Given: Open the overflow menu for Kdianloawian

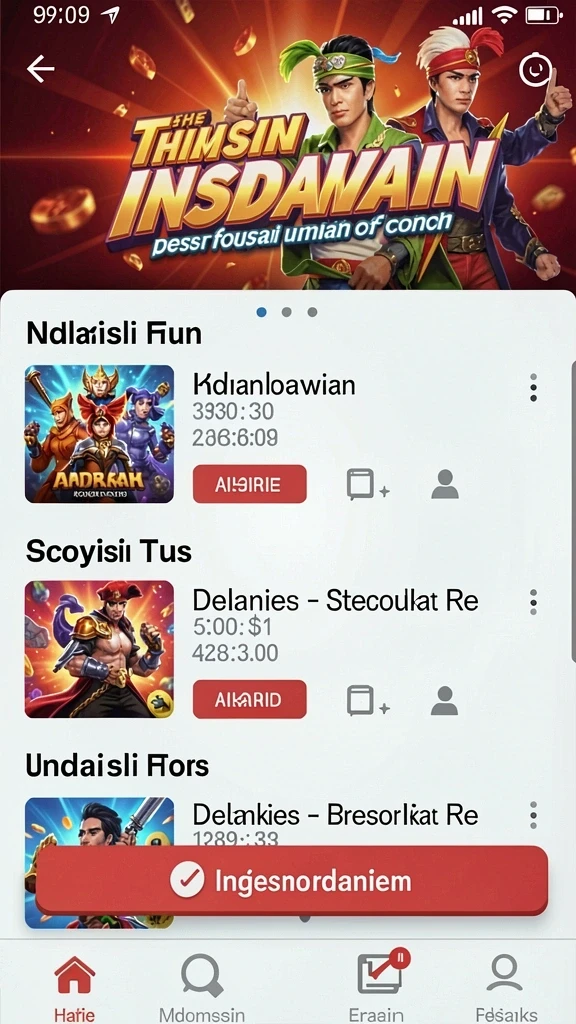Looking at the screenshot, I should [x=534, y=387].
